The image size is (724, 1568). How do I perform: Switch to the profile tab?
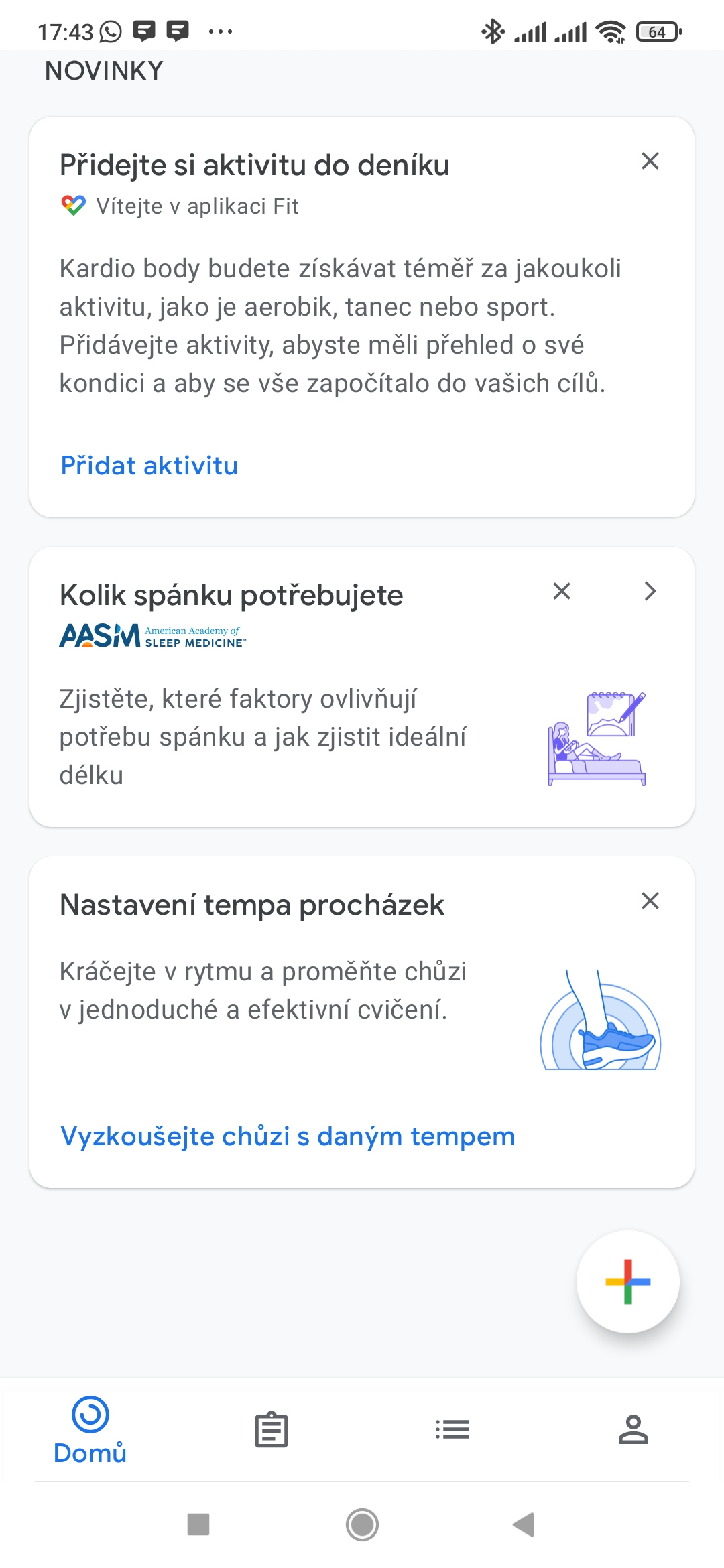633,1429
